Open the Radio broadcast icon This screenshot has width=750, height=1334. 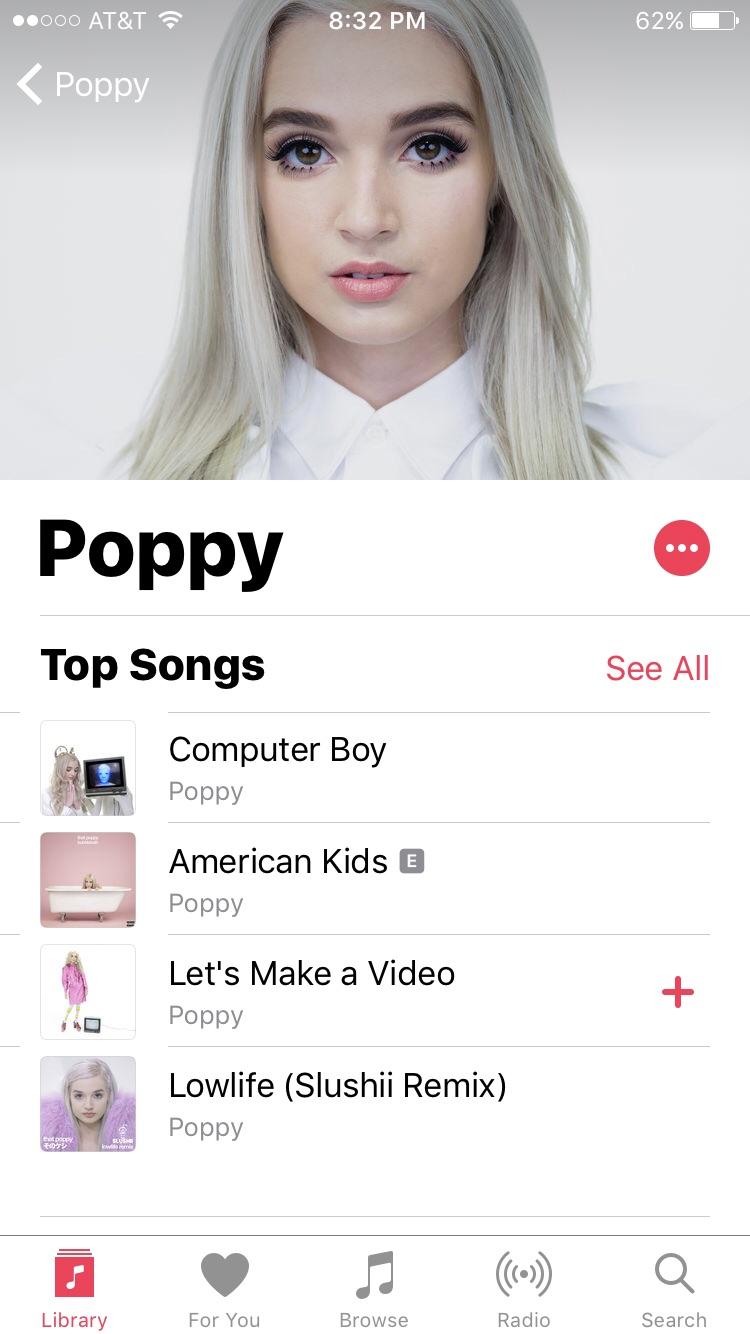coord(523,1272)
